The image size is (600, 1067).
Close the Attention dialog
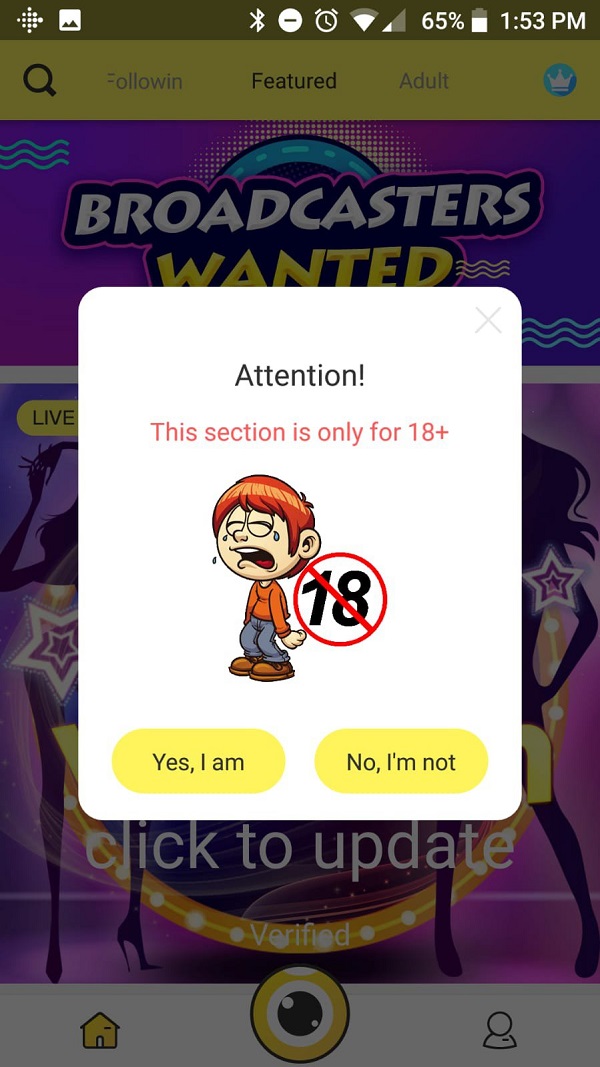tap(488, 320)
